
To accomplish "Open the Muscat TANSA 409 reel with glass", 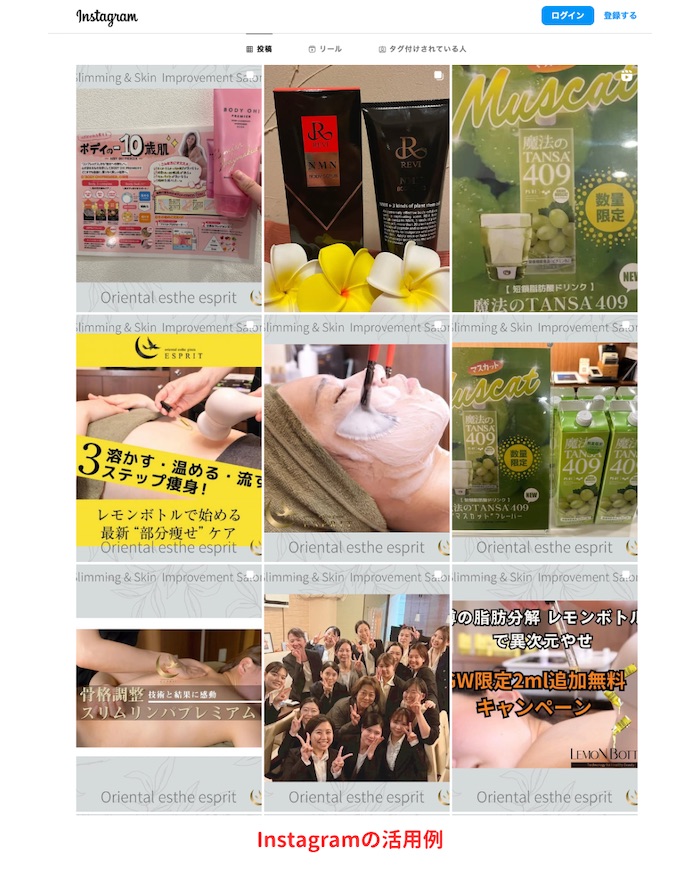I will (x=544, y=188).
